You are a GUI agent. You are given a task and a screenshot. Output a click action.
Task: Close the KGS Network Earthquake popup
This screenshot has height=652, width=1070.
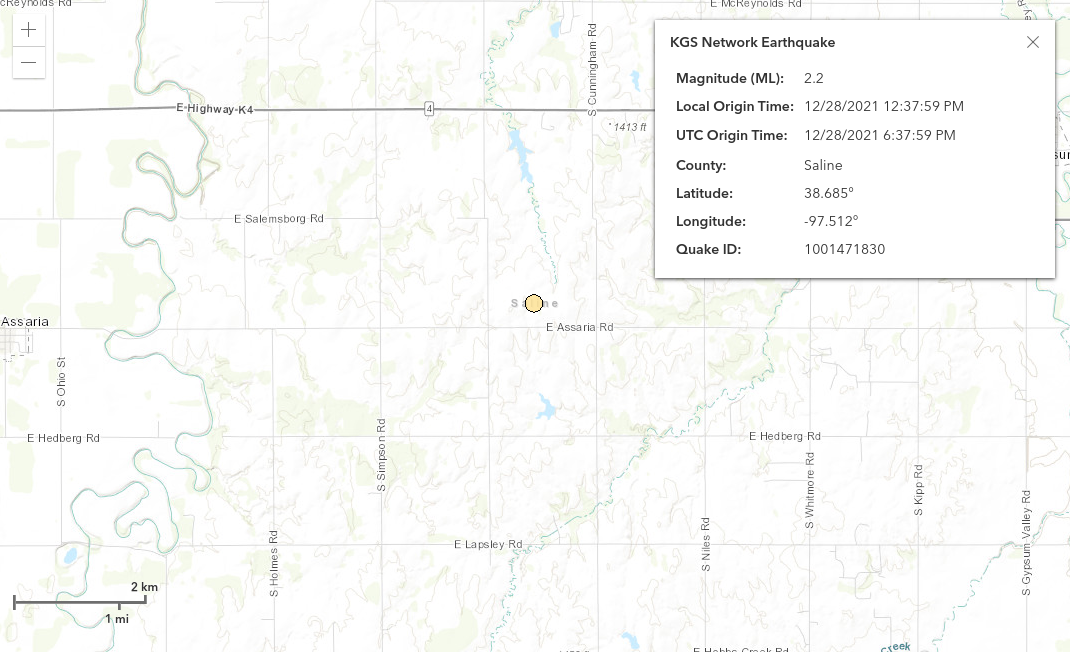pyautogui.click(x=1033, y=42)
